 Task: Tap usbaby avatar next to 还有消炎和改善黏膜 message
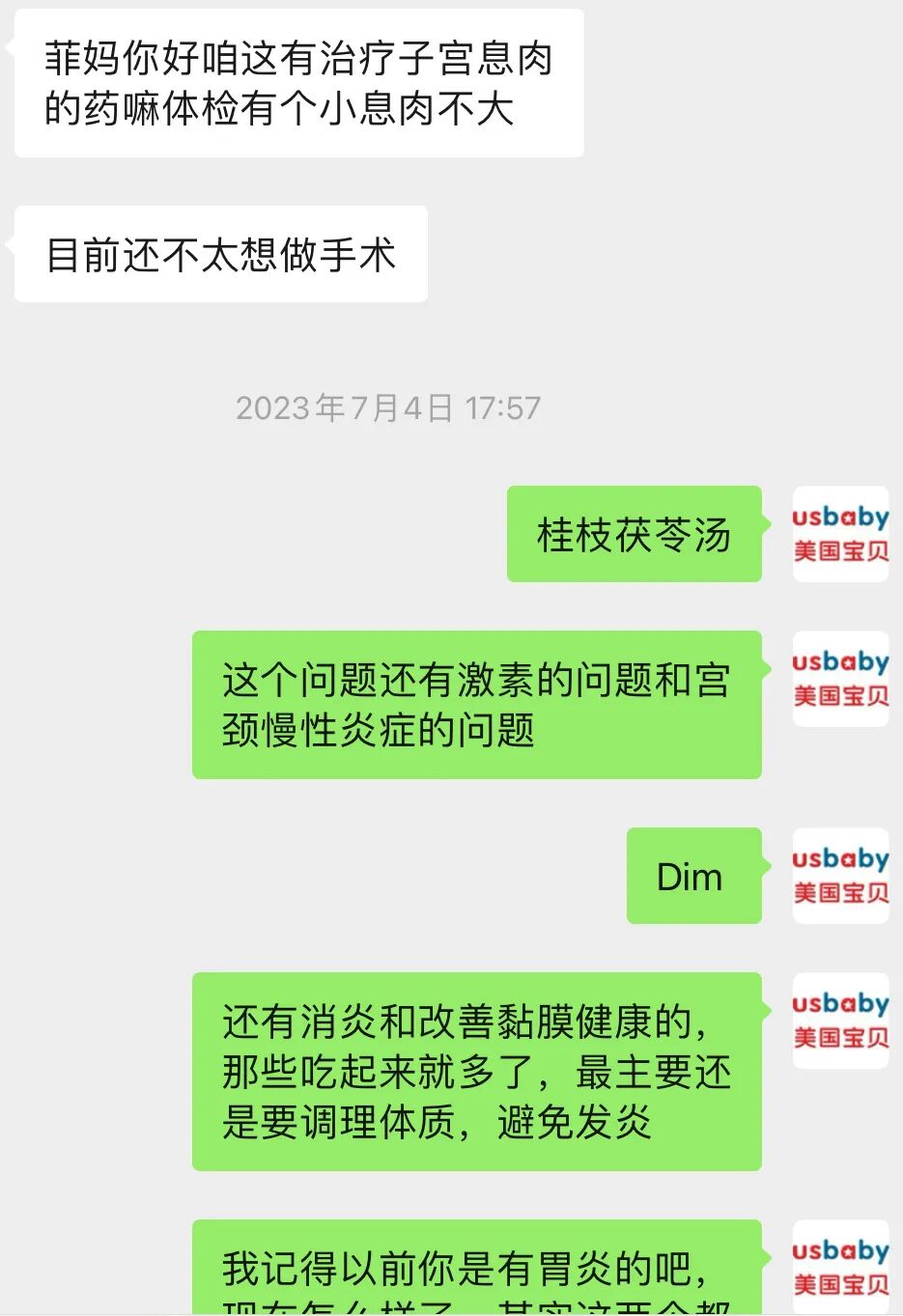(x=840, y=1021)
